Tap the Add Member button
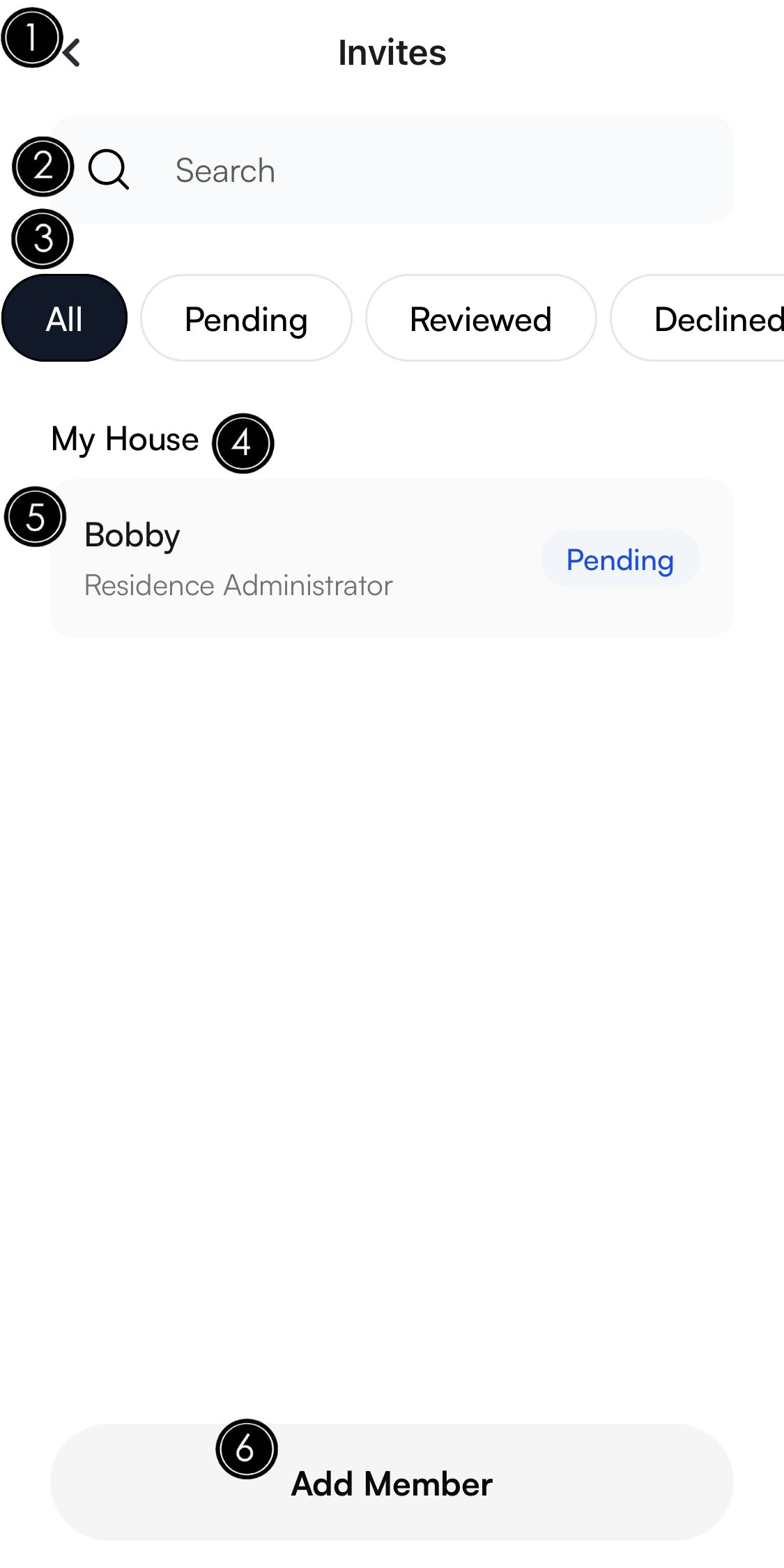Screen dimensions: 784x1568 click(392, 1482)
